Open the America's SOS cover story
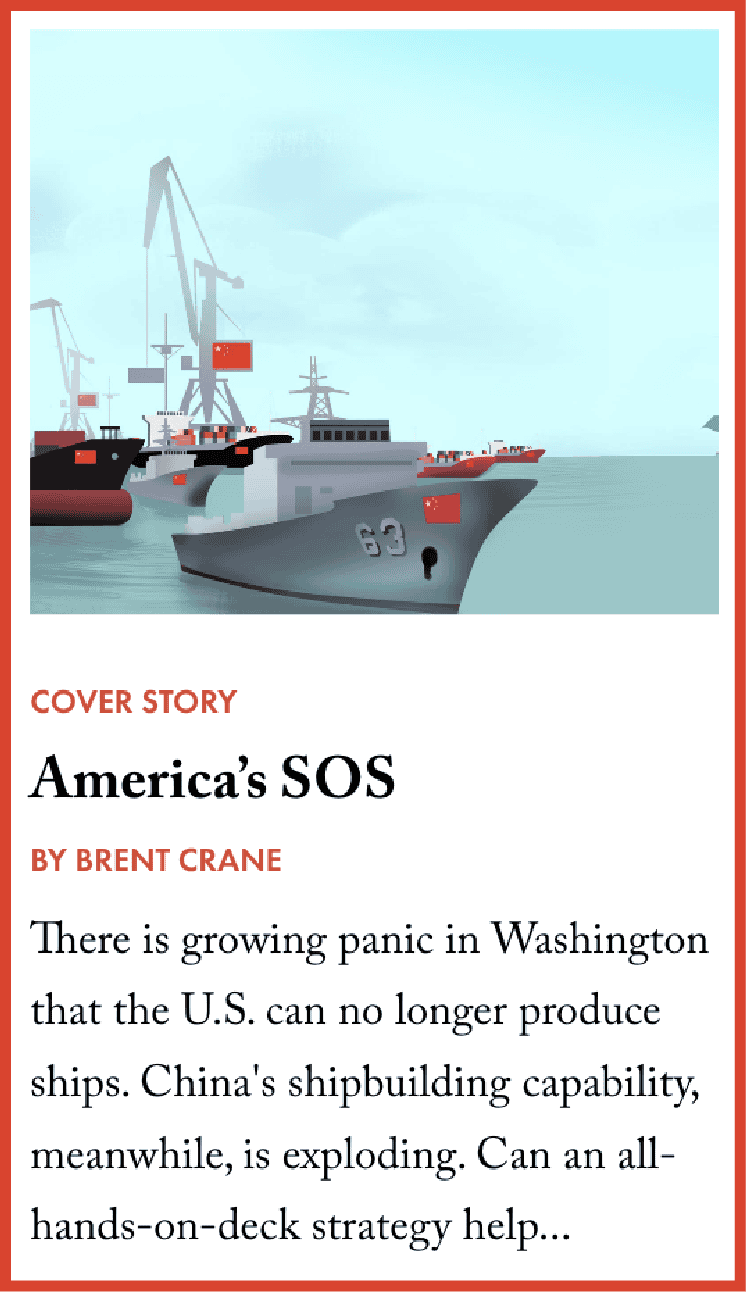746x1292 pixels. pos(212,778)
